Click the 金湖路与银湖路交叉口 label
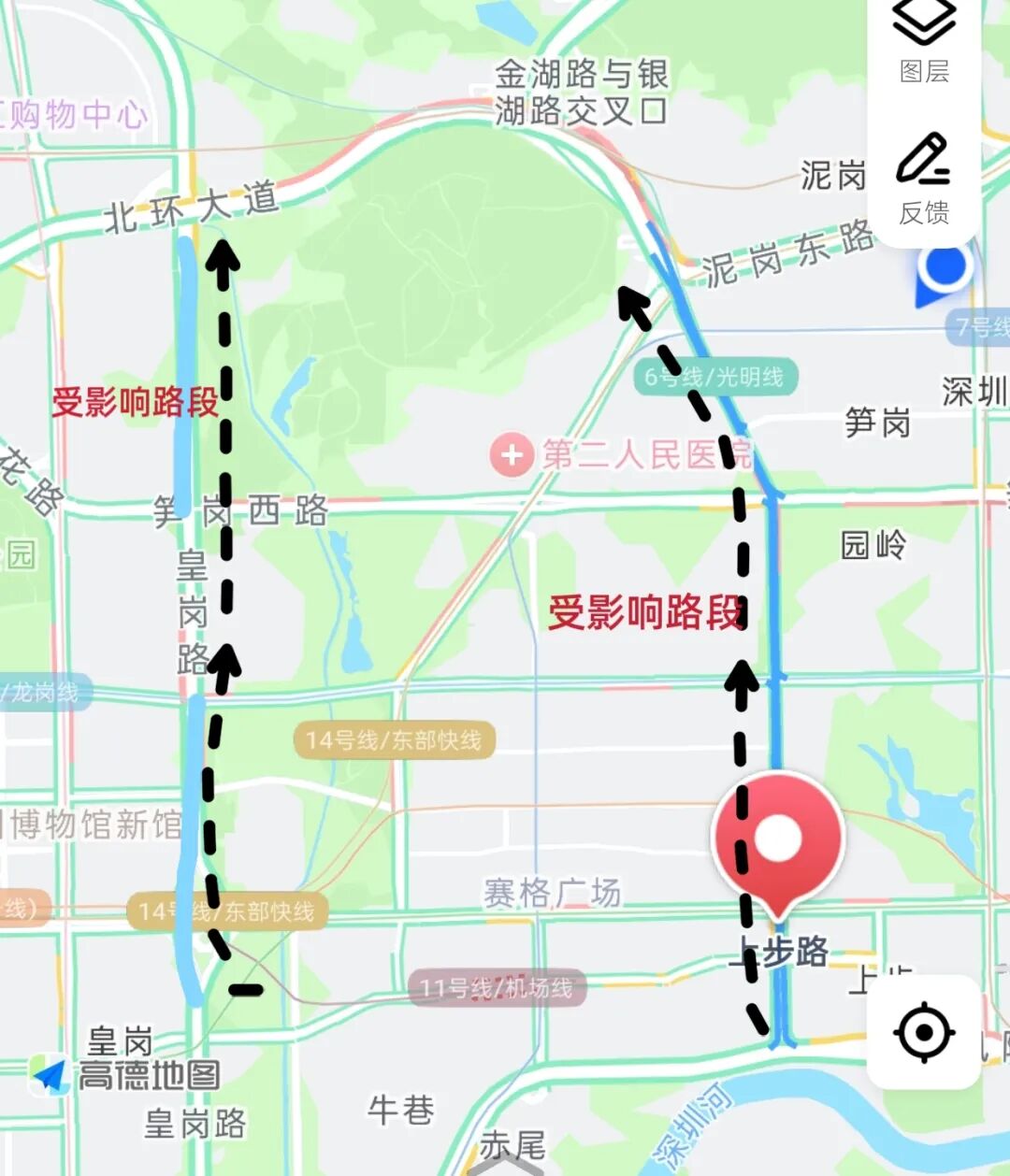1010x1176 pixels. click(582, 93)
